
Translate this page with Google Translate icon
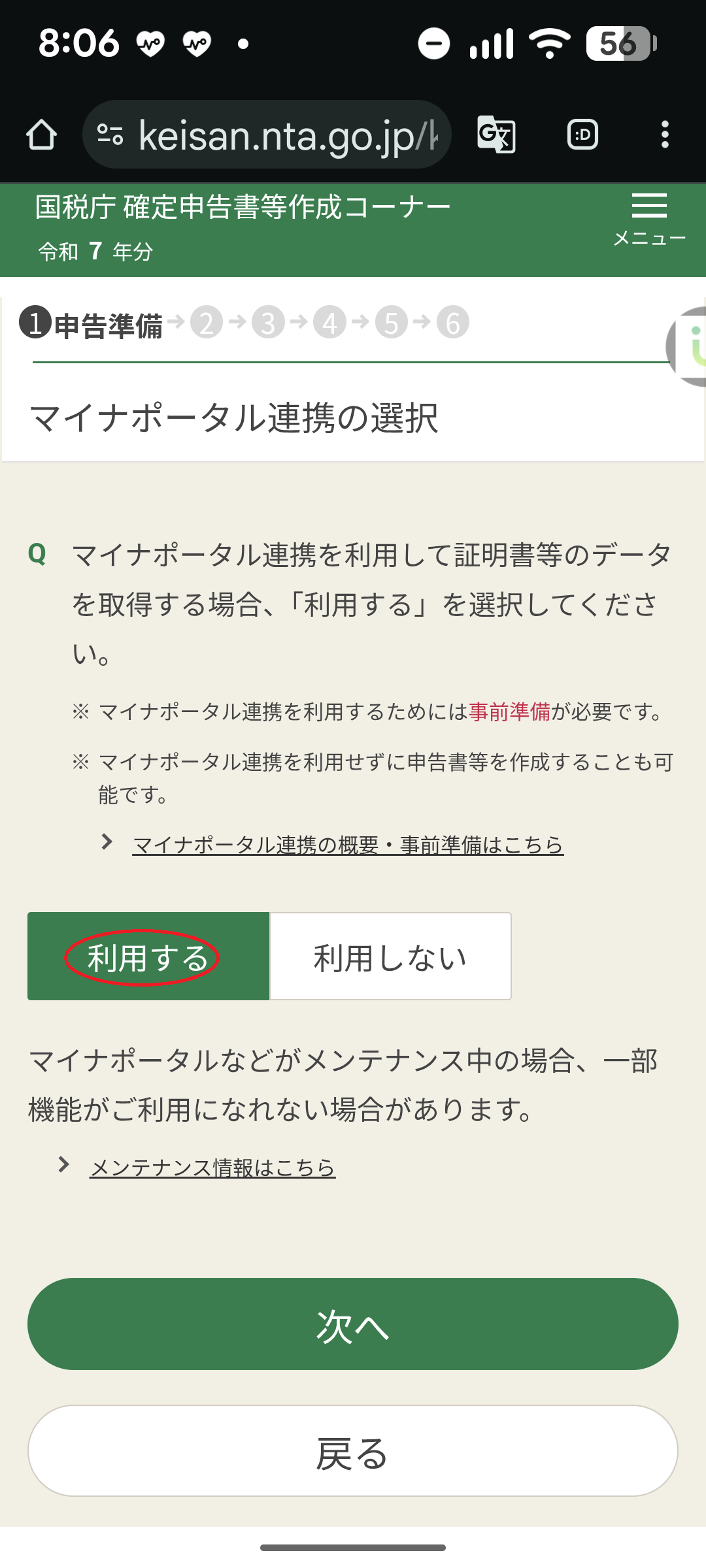pos(496,135)
